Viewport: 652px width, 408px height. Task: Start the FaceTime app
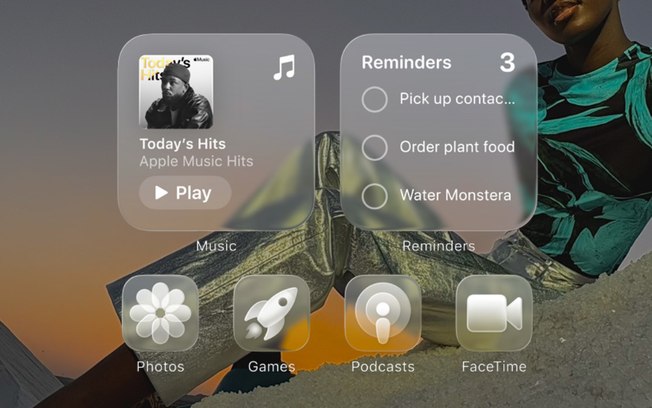pos(494,313)
